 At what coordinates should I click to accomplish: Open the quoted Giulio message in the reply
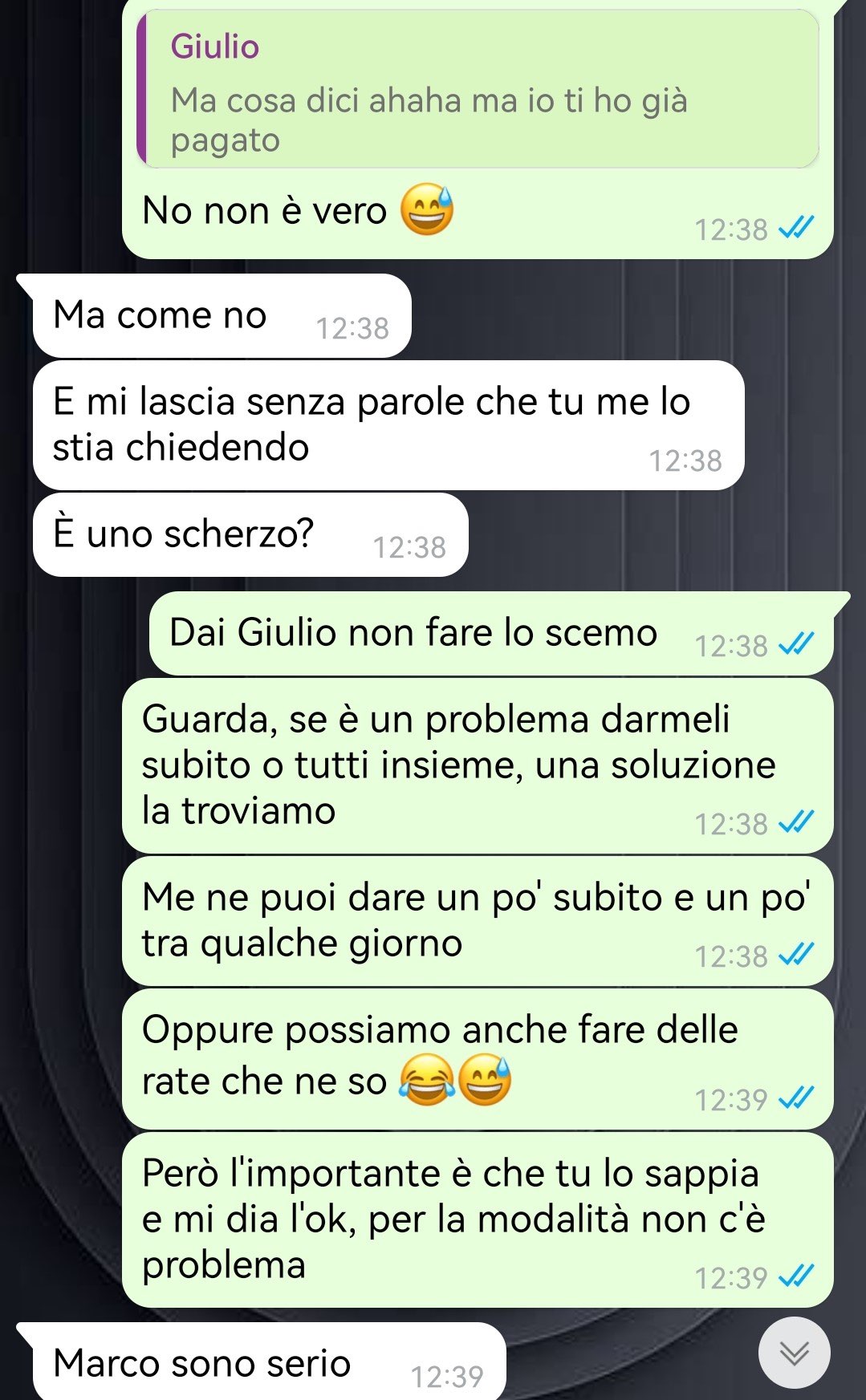coord(478,90)
